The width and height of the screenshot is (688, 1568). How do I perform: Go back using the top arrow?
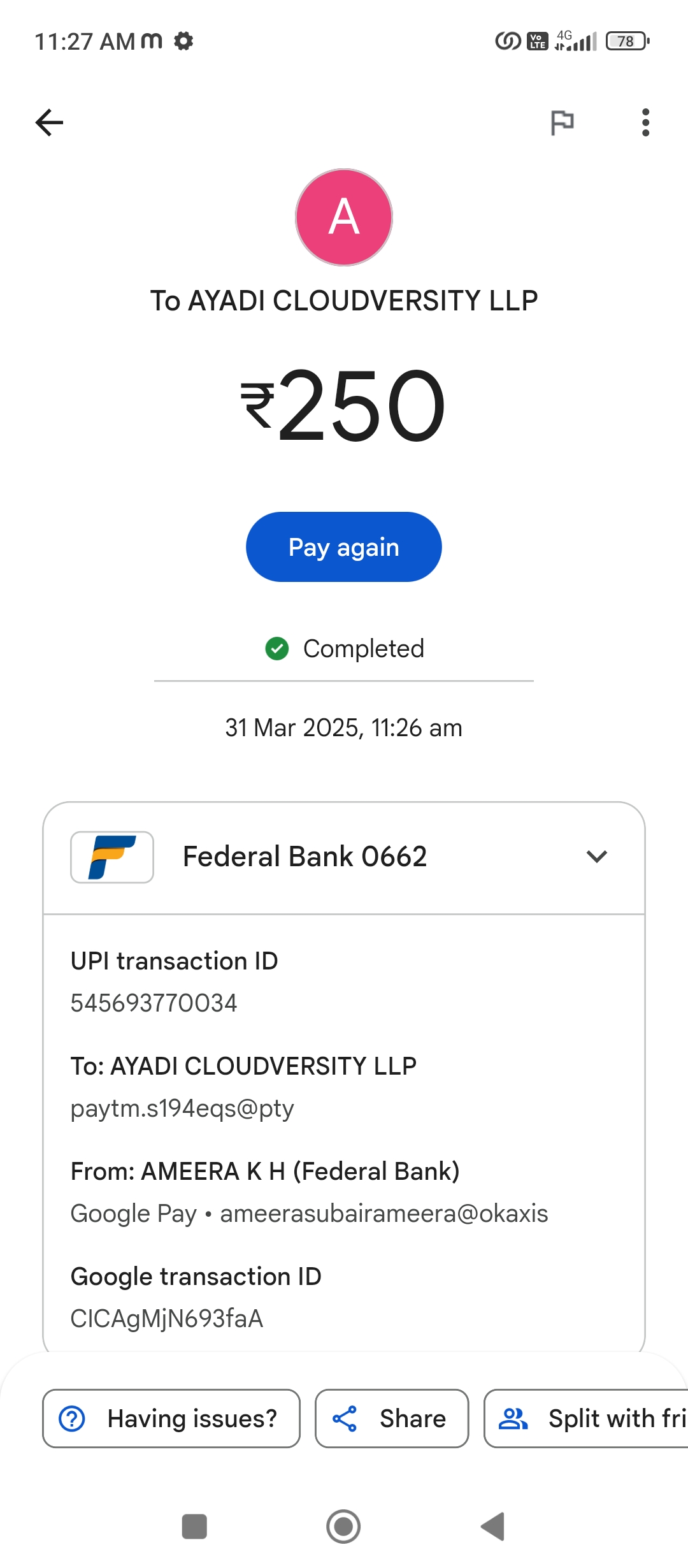(49, 122)
